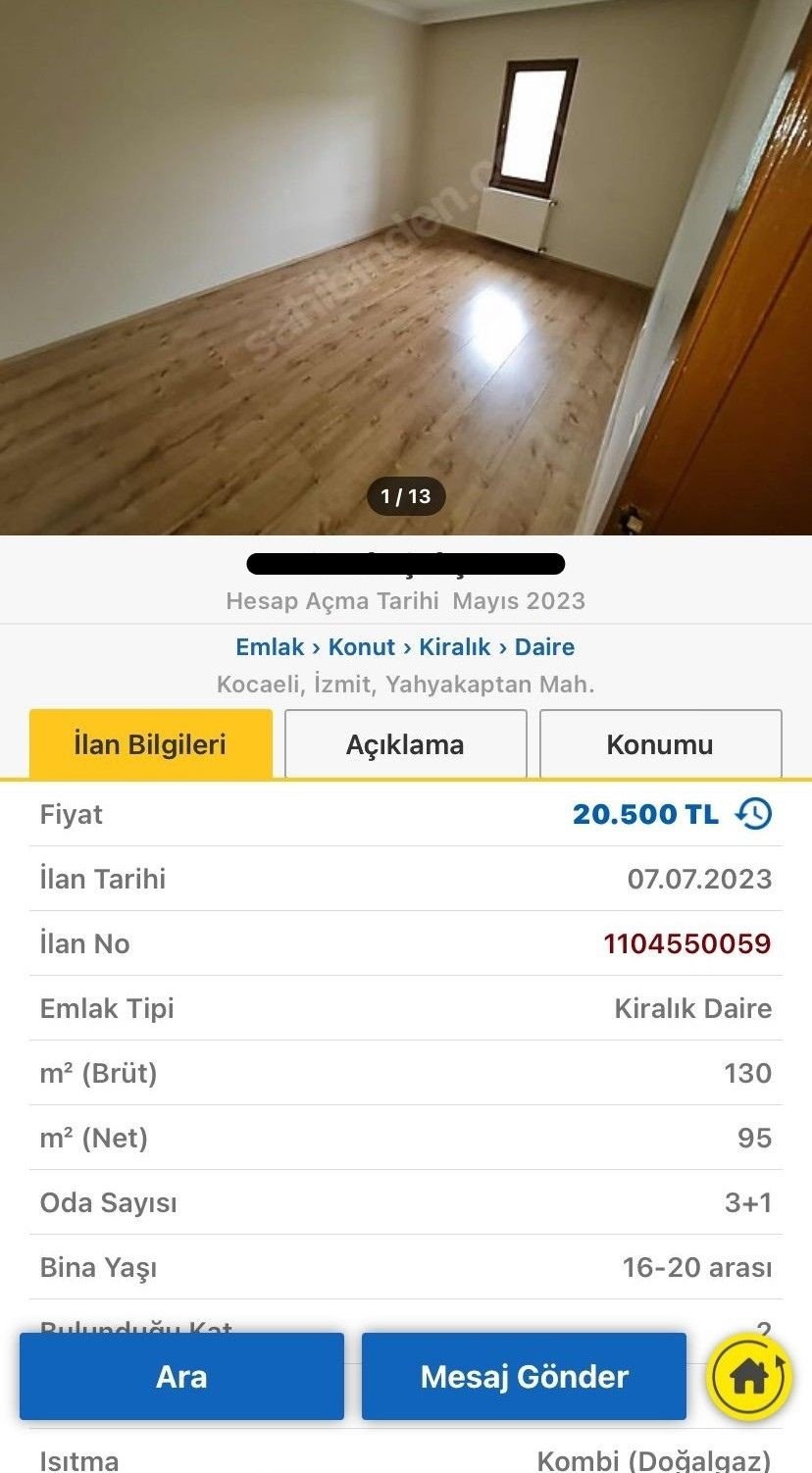The width and height of the screenshot is (812, 1473).
Task: Click the 1/13 photo counter
Action: 406,496
